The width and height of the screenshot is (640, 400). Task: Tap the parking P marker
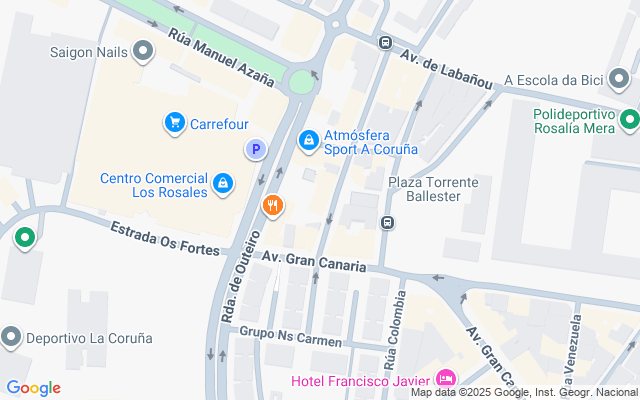point(256,150)
